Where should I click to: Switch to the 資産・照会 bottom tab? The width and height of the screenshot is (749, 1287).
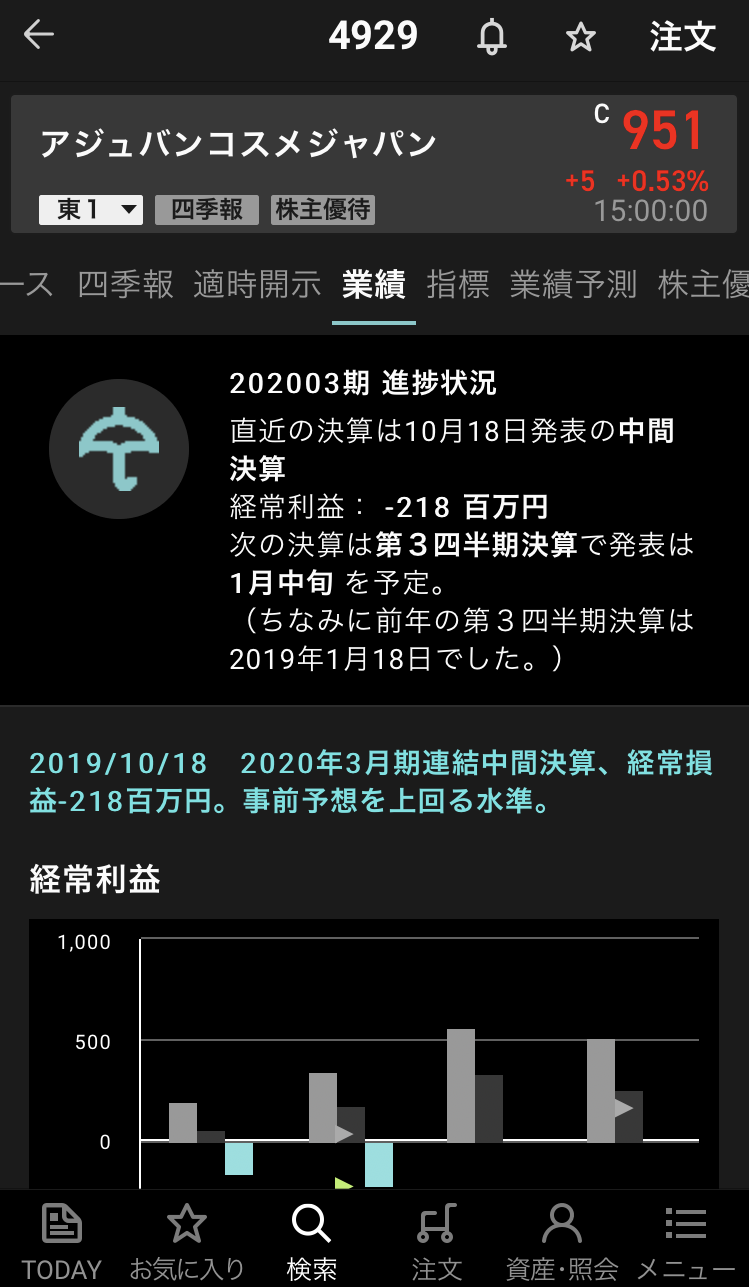coord(561,1241)
